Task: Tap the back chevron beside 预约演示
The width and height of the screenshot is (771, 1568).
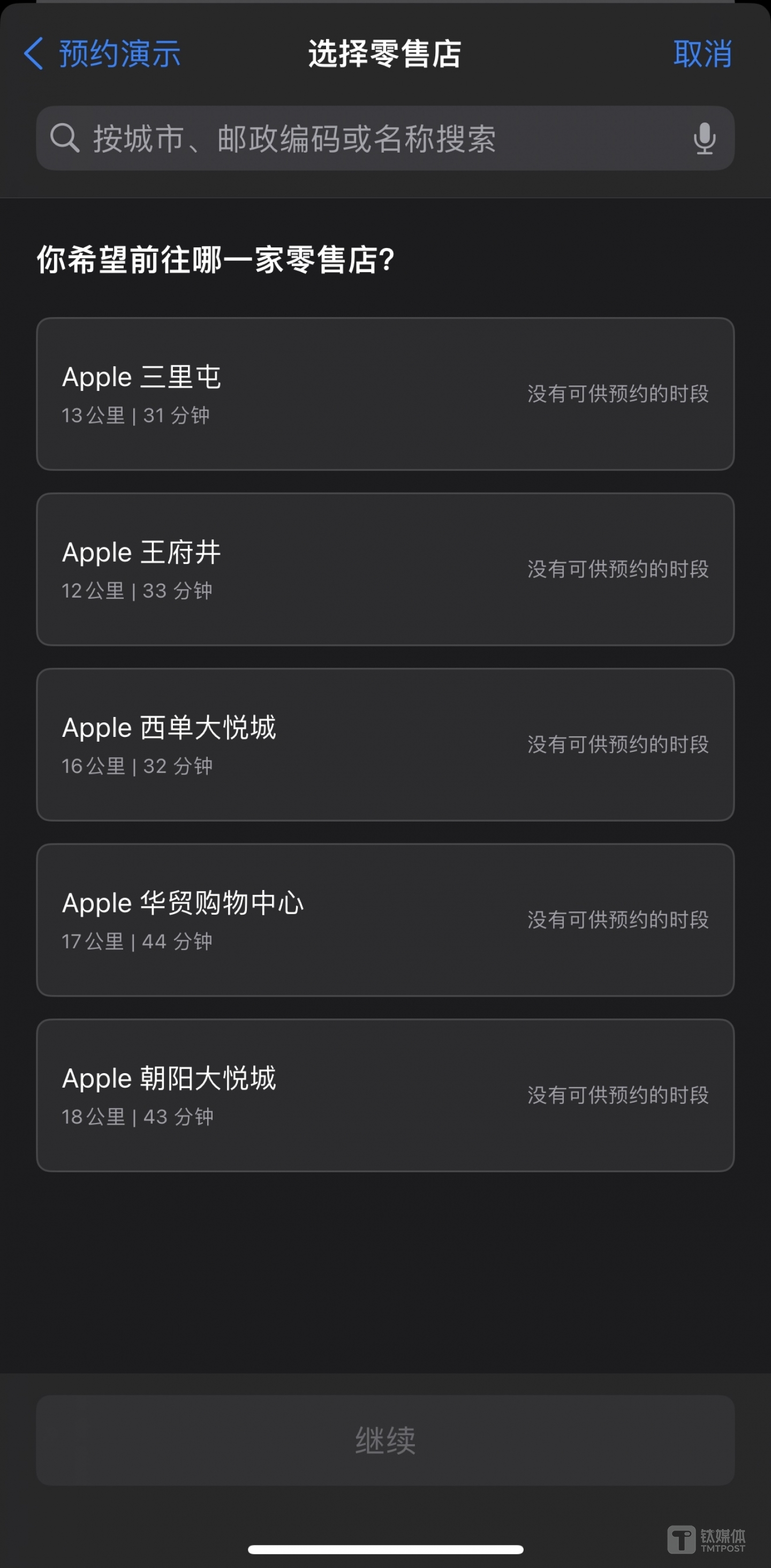Action: [x=34, y=54]
